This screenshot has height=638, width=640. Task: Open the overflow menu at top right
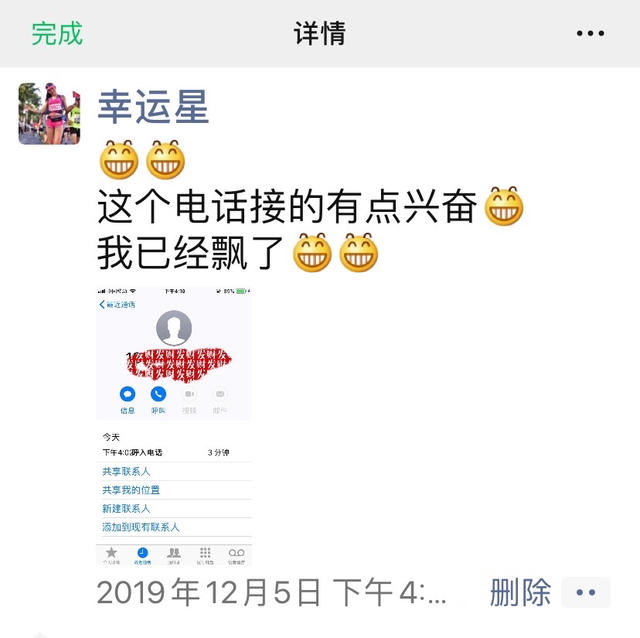click(x=590, y=33)
